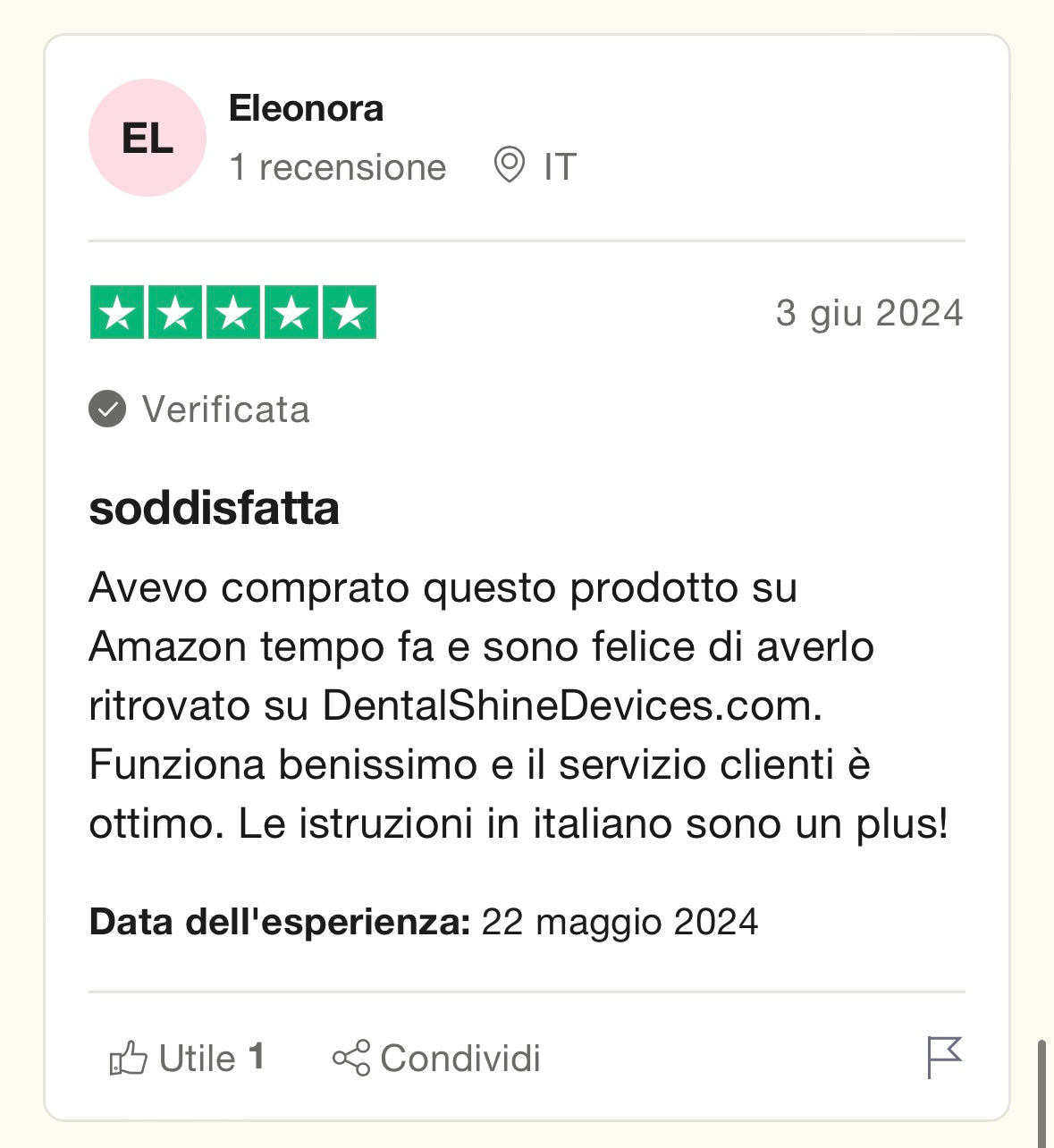Mark Eleonora's review as Utile
This screenshot has width=1054, height=1148.
tap(186, 1058)
